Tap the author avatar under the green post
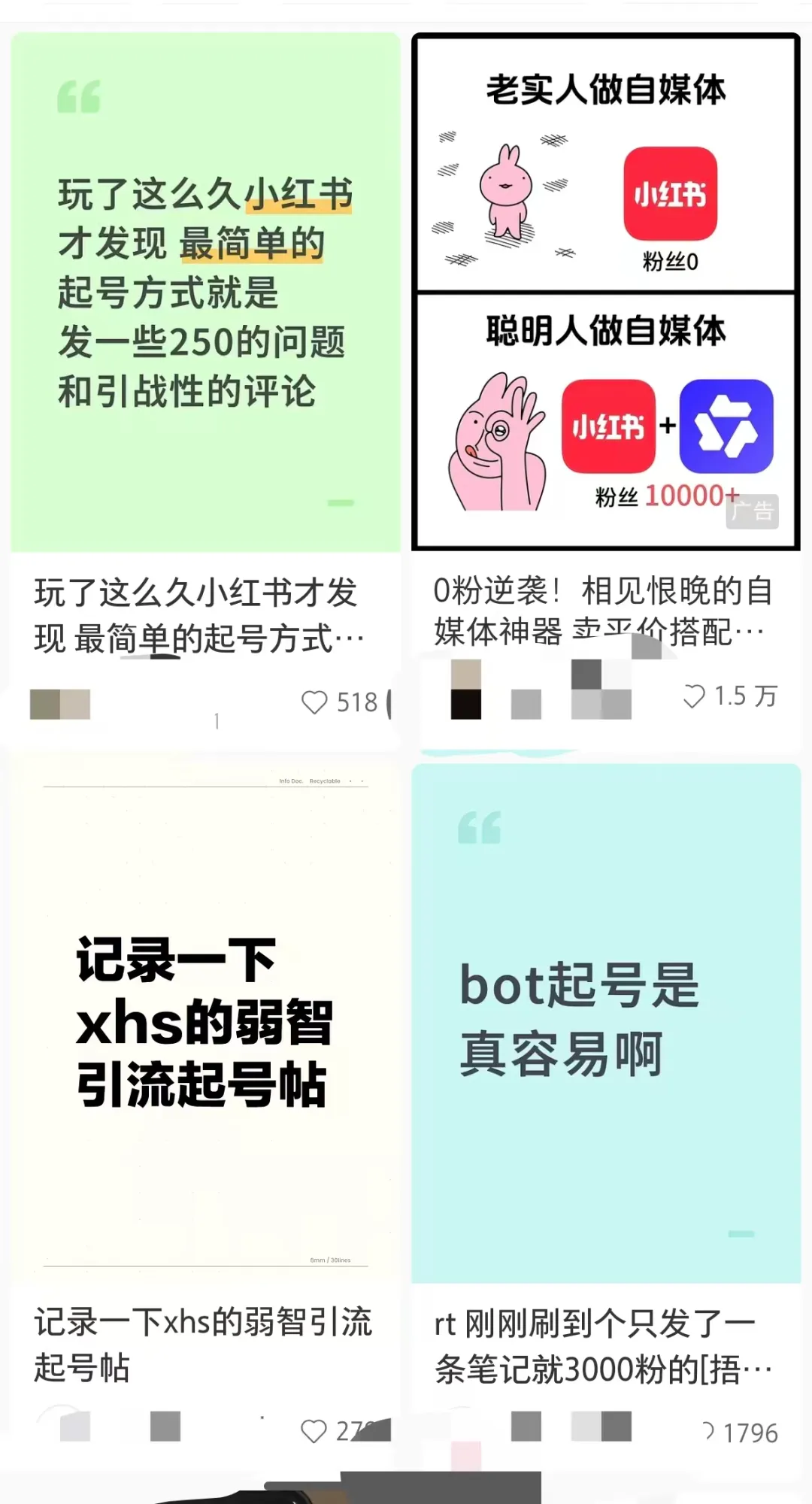The image size is (812, 1504). point(59,705)
